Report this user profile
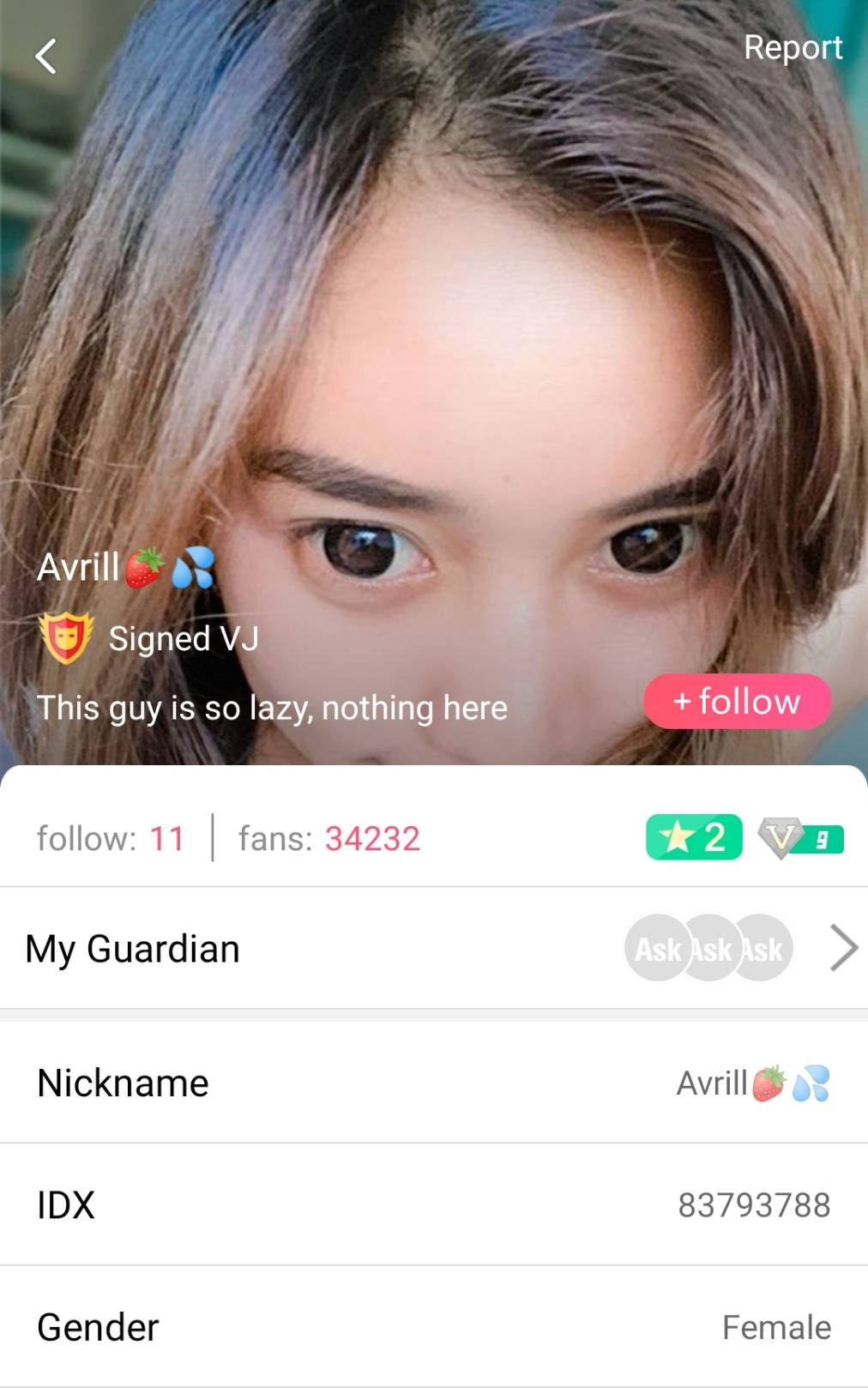Image resolution: width=868 pixels, height=1388 pixels. [793, 48]
